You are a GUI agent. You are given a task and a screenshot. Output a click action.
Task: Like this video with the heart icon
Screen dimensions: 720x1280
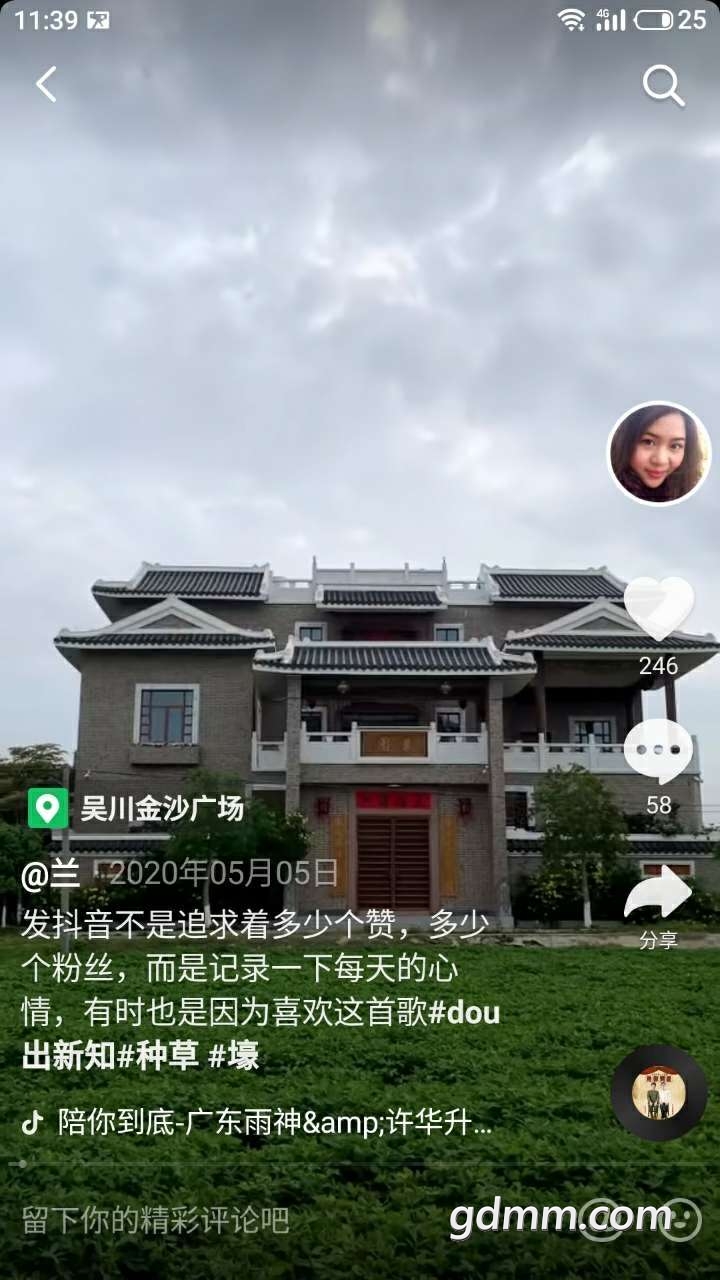pyautogui.click(x=659, y=608)
